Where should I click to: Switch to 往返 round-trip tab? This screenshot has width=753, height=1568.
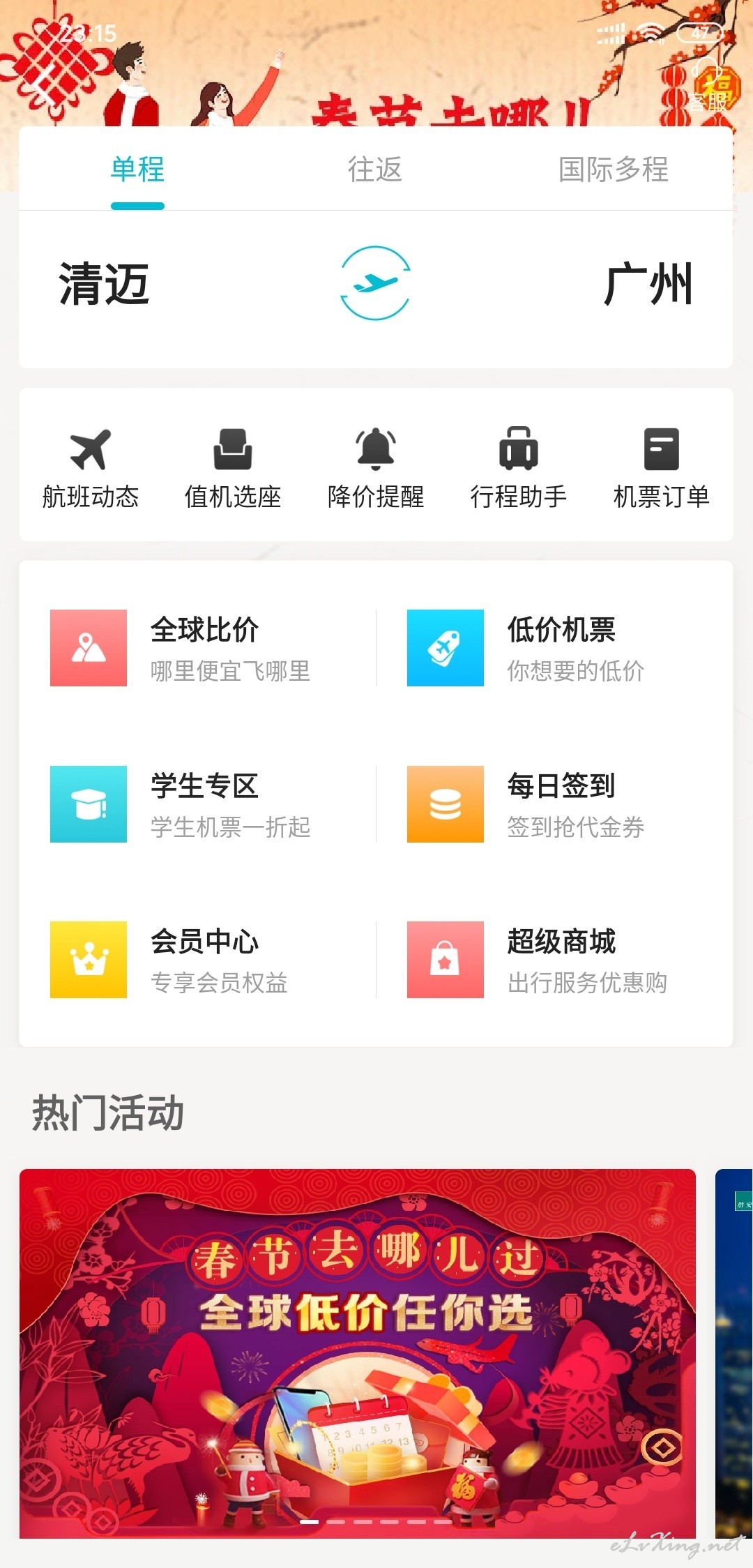(x=376, y=171)
